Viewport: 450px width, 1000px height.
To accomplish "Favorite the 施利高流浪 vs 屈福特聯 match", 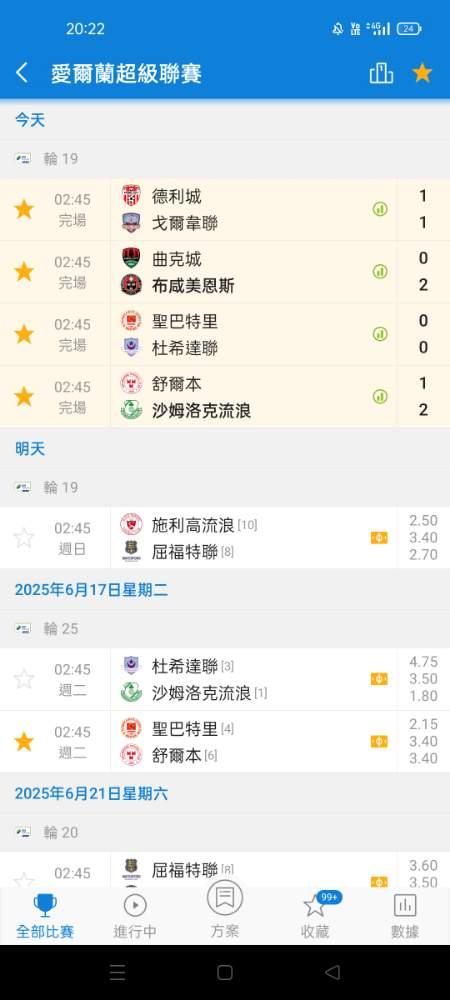I will (24, 538).
